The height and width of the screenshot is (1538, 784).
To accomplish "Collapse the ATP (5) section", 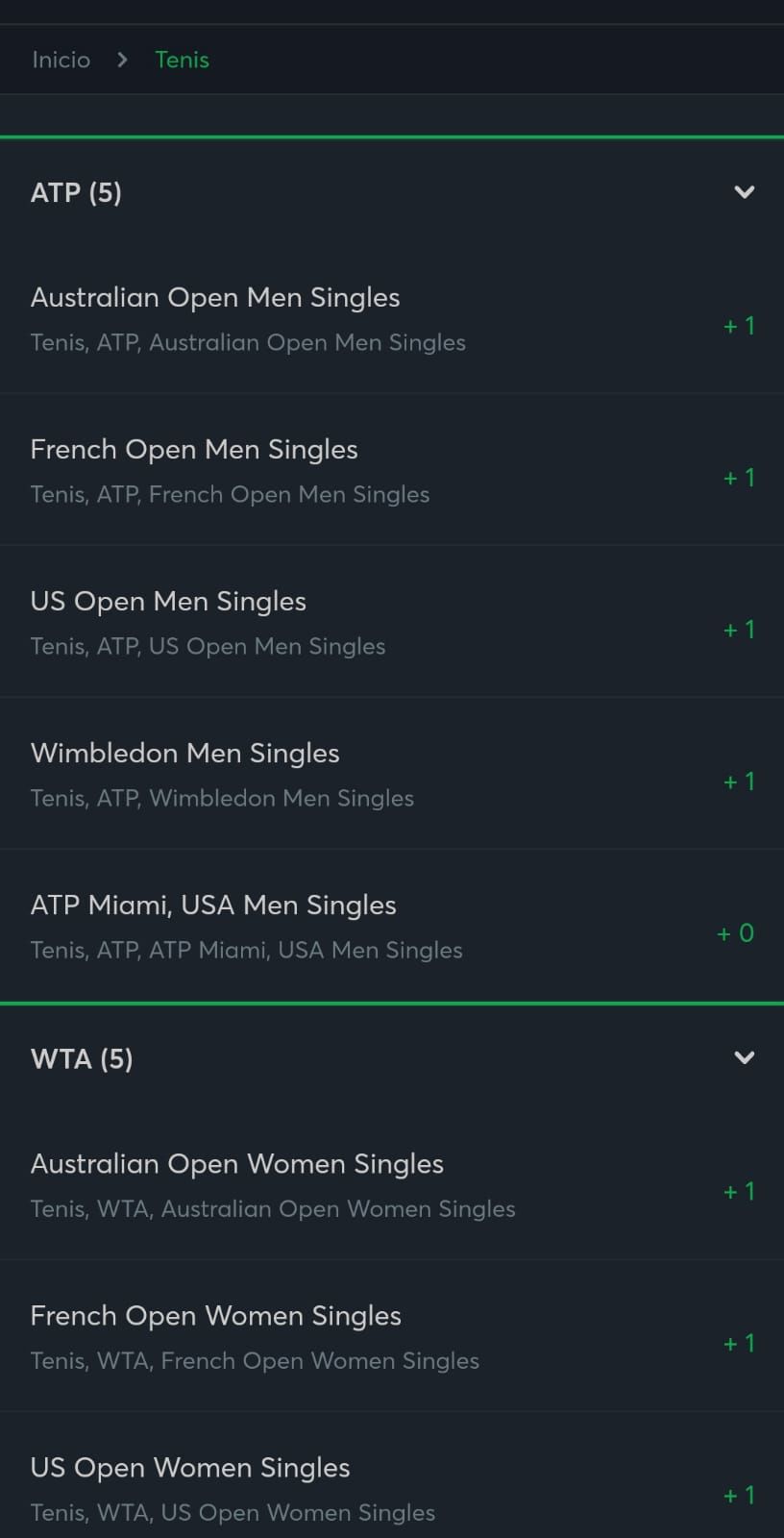I will point(744,192).
